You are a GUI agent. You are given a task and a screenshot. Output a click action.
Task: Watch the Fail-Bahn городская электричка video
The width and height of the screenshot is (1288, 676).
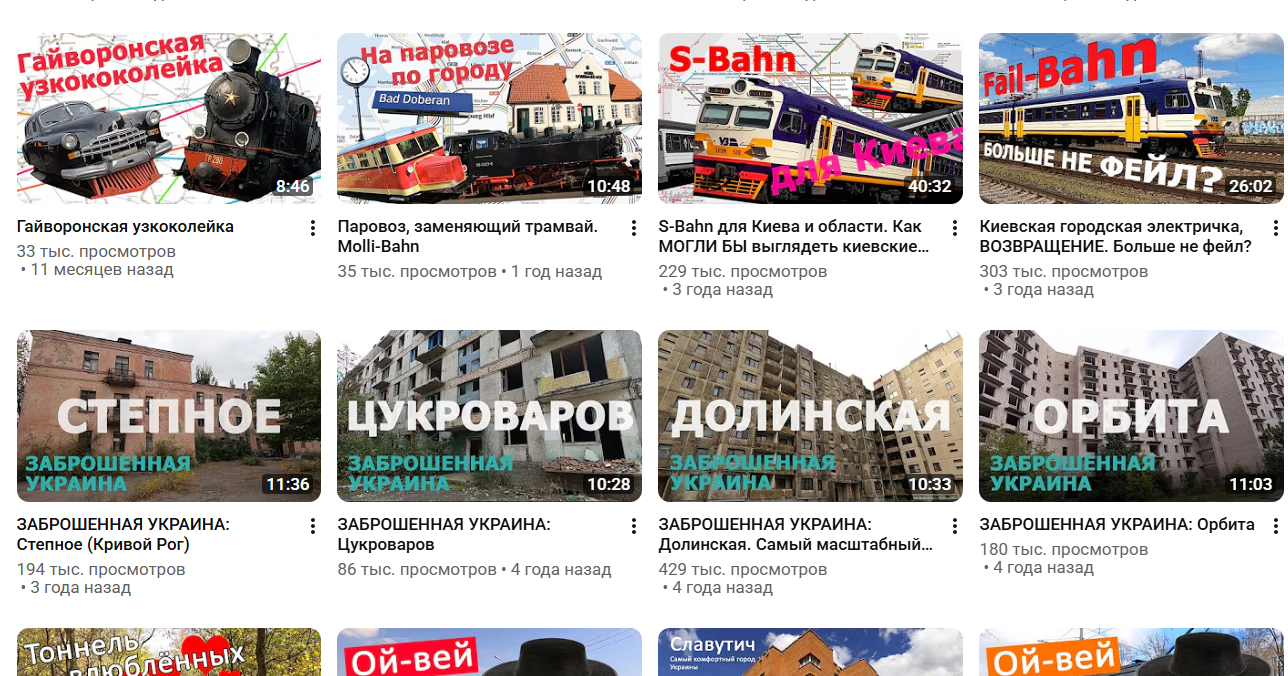(1131, 118)
